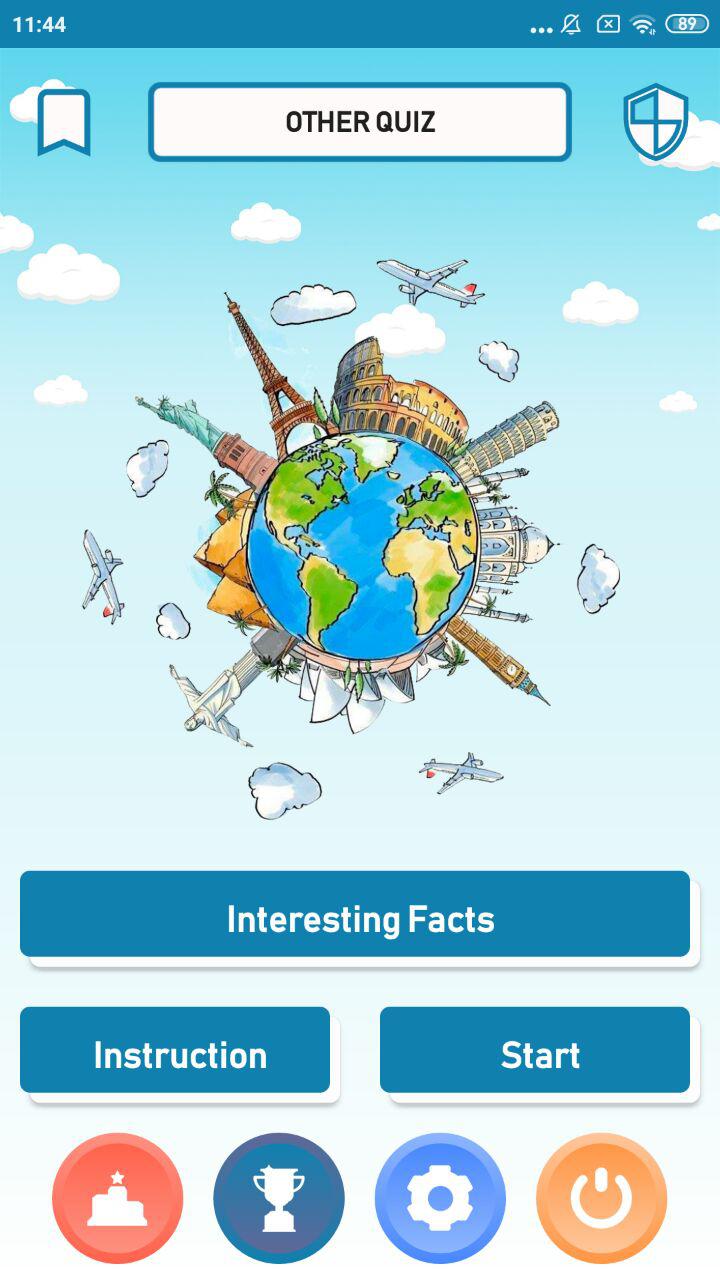Open settings gear icon

click(440, 1198)
